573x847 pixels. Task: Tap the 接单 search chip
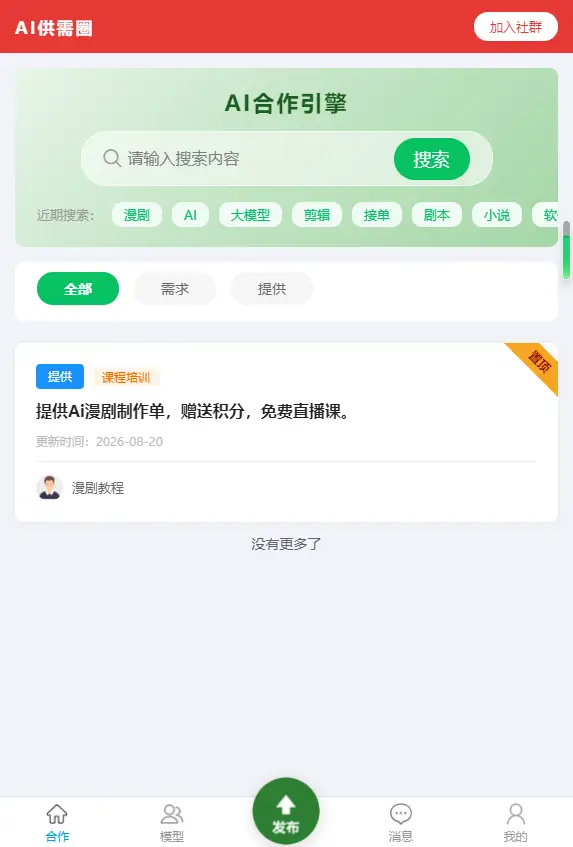coord(376,215)
